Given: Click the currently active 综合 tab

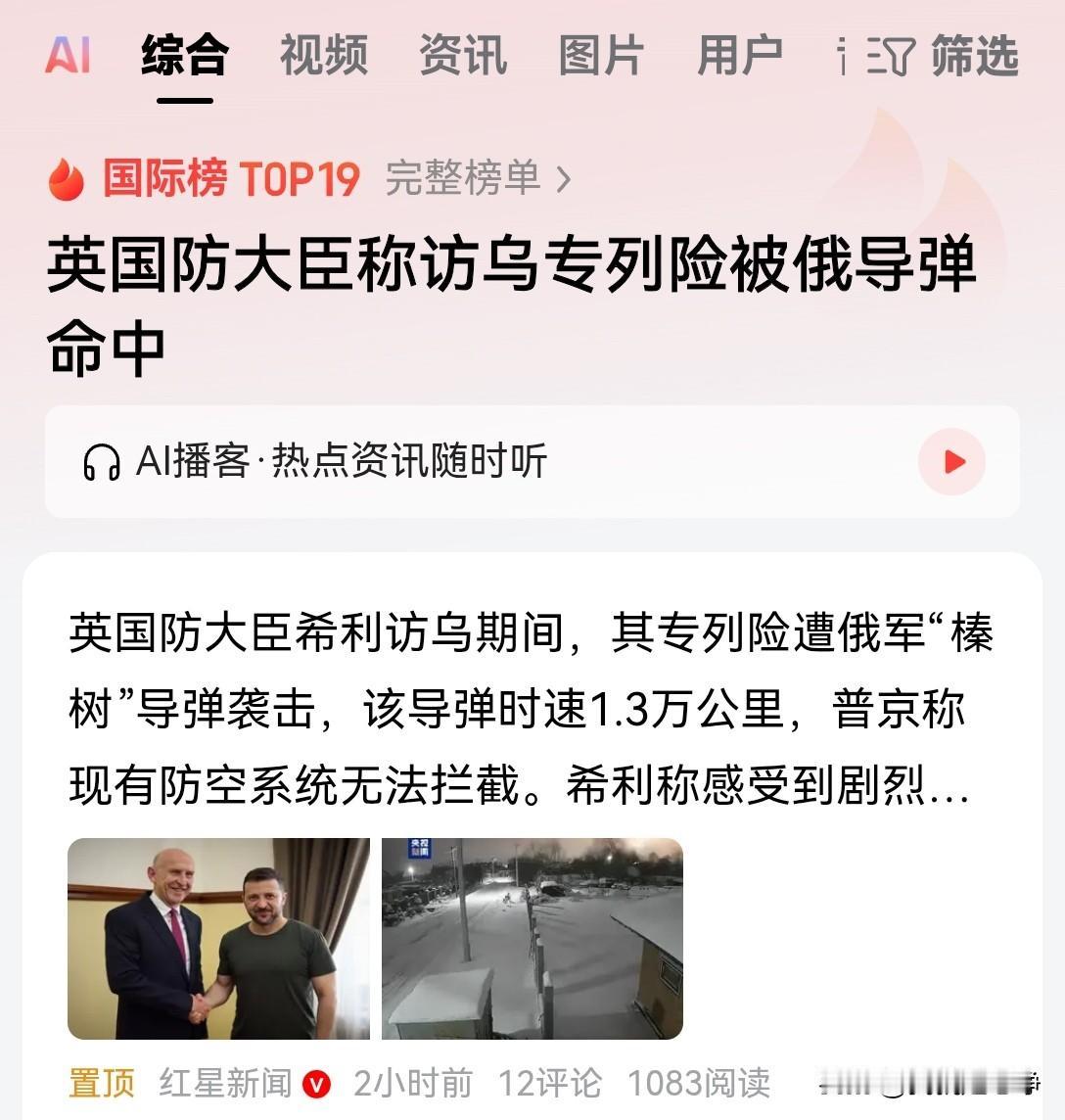Looking at the screenshot, I should [183, 56].
